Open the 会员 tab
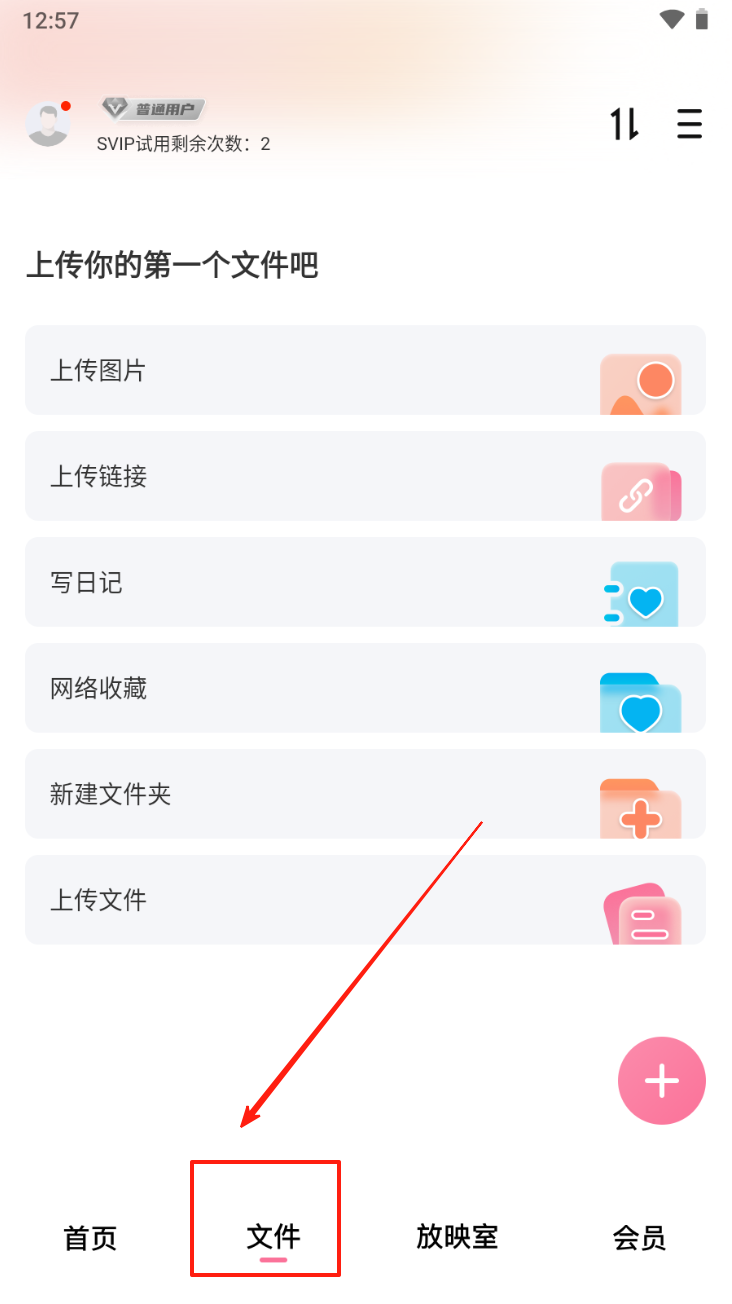The height and width of the screenshot is (1304, 732). (639, 1238)
